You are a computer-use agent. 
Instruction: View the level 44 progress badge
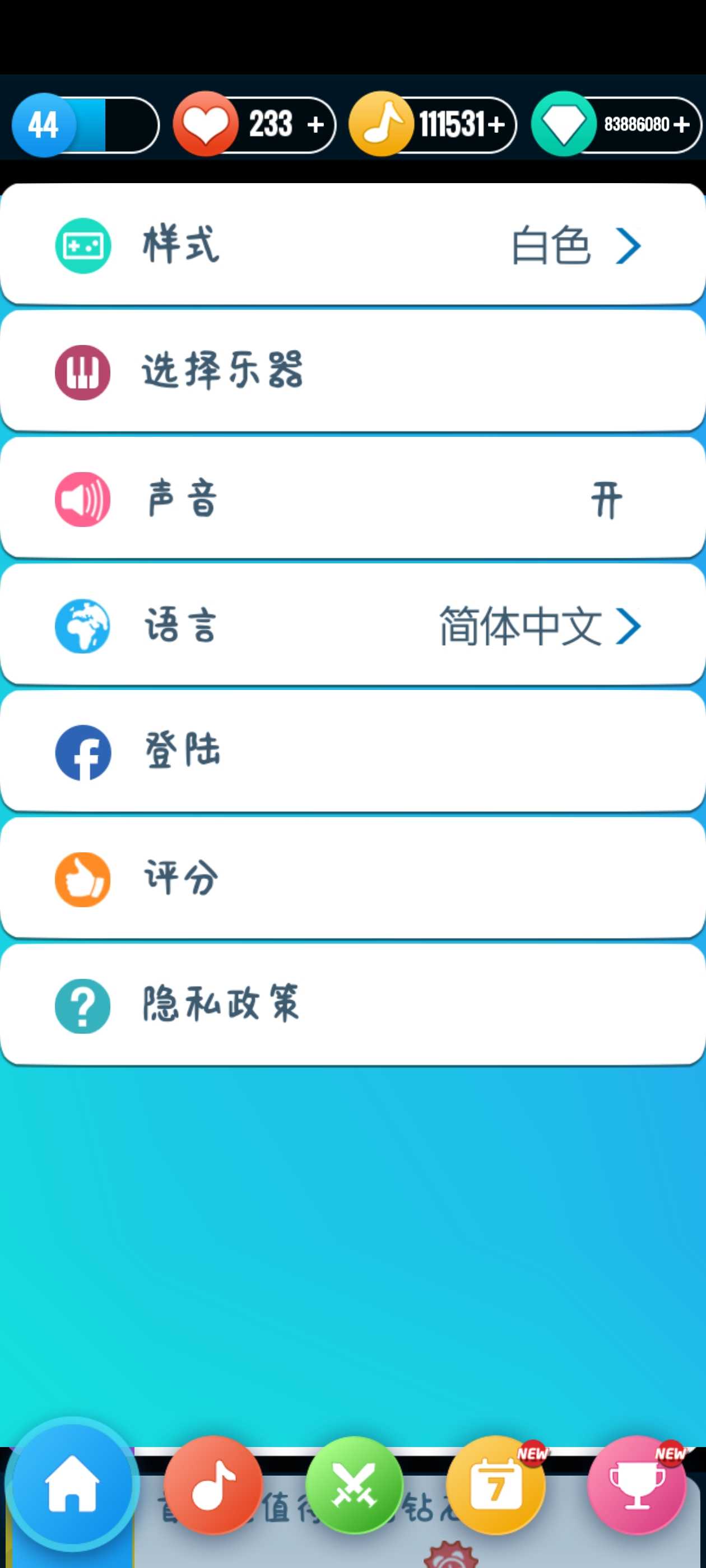click(44, 125)
